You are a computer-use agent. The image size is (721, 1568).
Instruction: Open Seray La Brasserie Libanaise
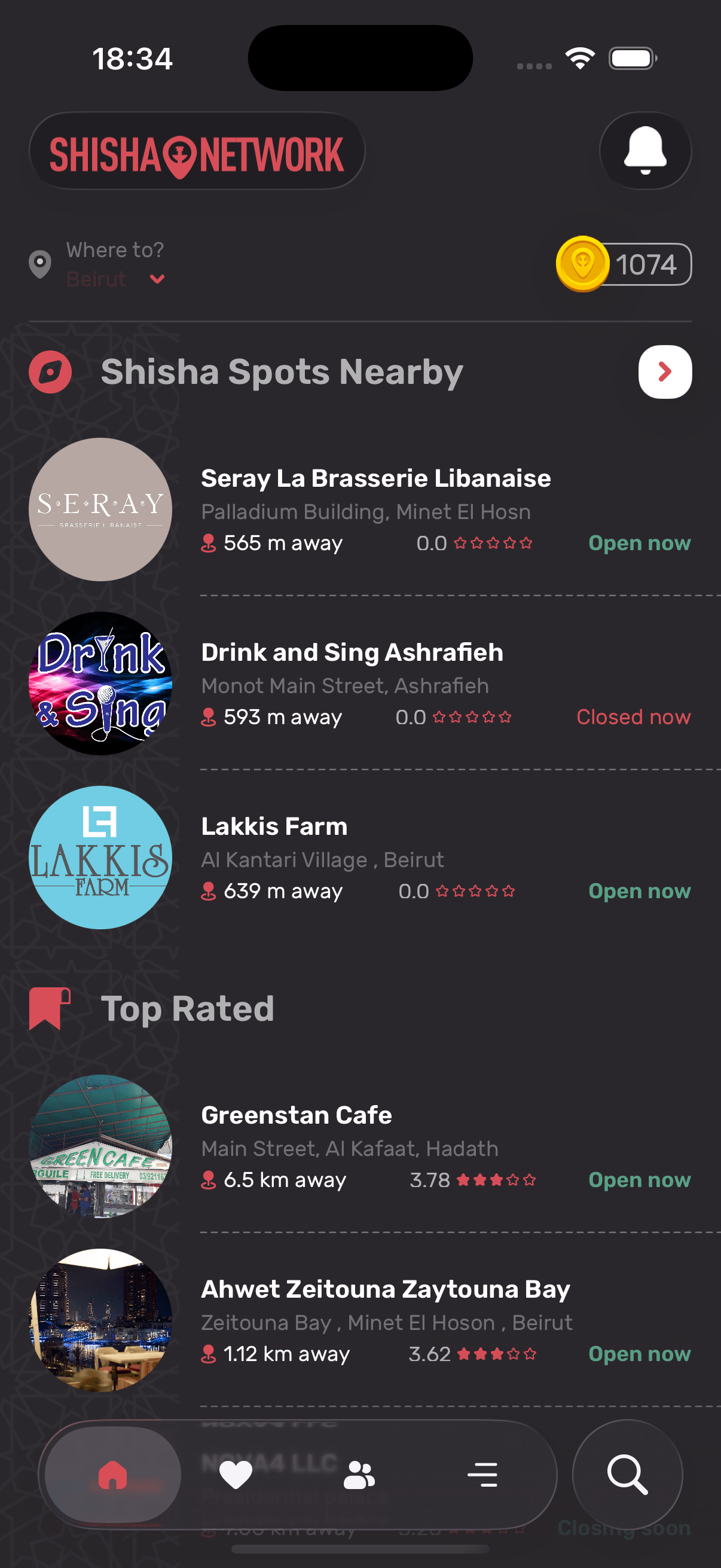pyautogui.click(x=375, y=478)
